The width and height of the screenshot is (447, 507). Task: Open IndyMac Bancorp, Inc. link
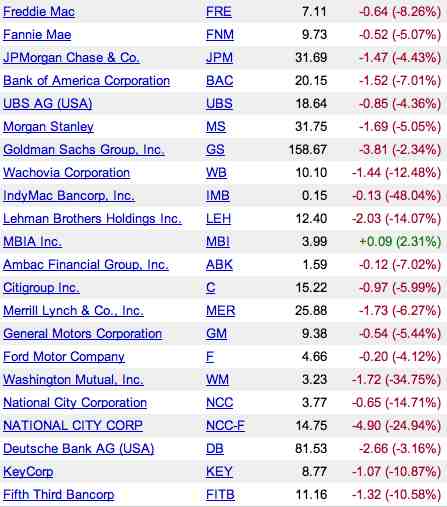[x=69, y=196]
